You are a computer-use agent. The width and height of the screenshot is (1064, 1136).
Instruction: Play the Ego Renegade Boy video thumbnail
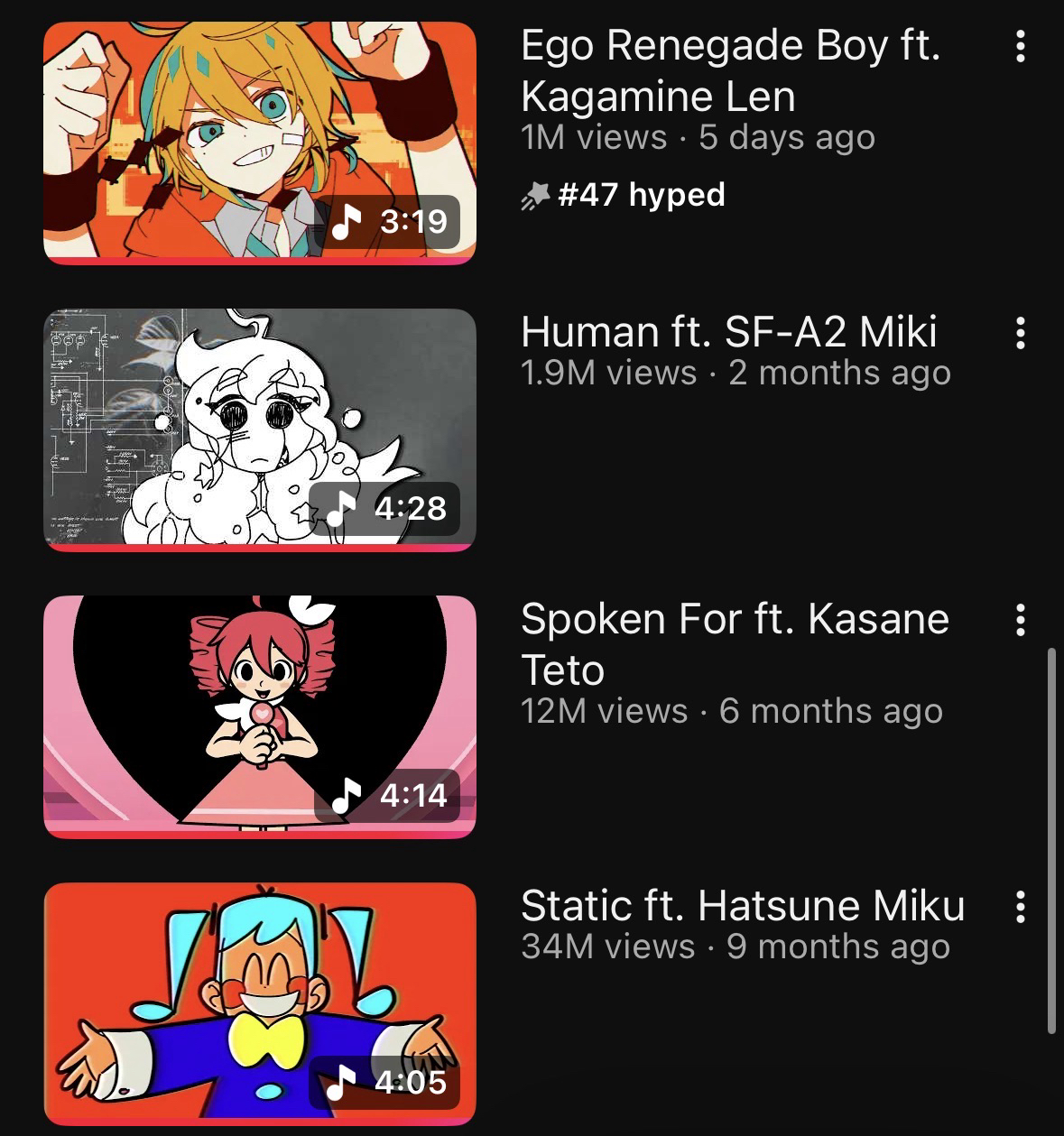click(x=260, y=143)
